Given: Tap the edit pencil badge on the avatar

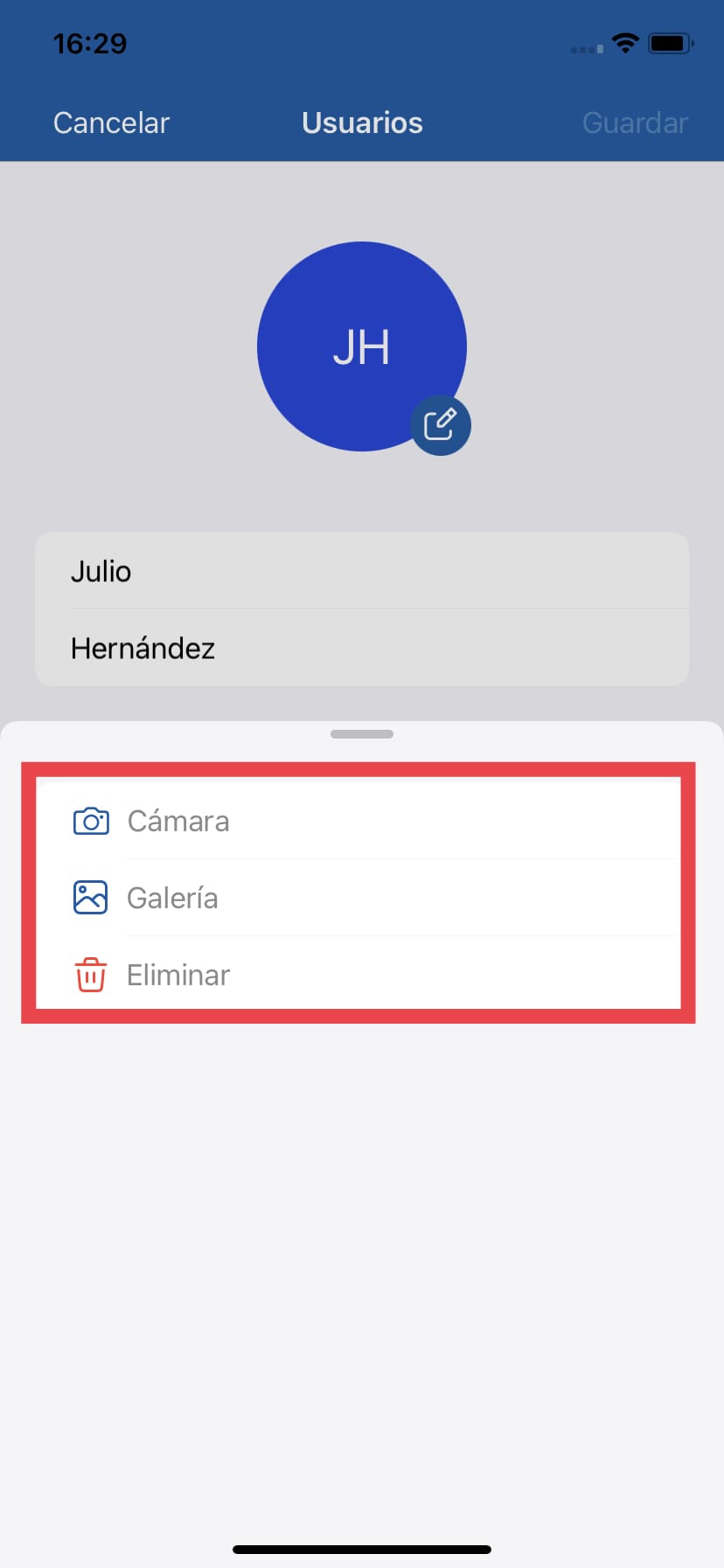Looking at the screenshot, I should click(442, 423).
